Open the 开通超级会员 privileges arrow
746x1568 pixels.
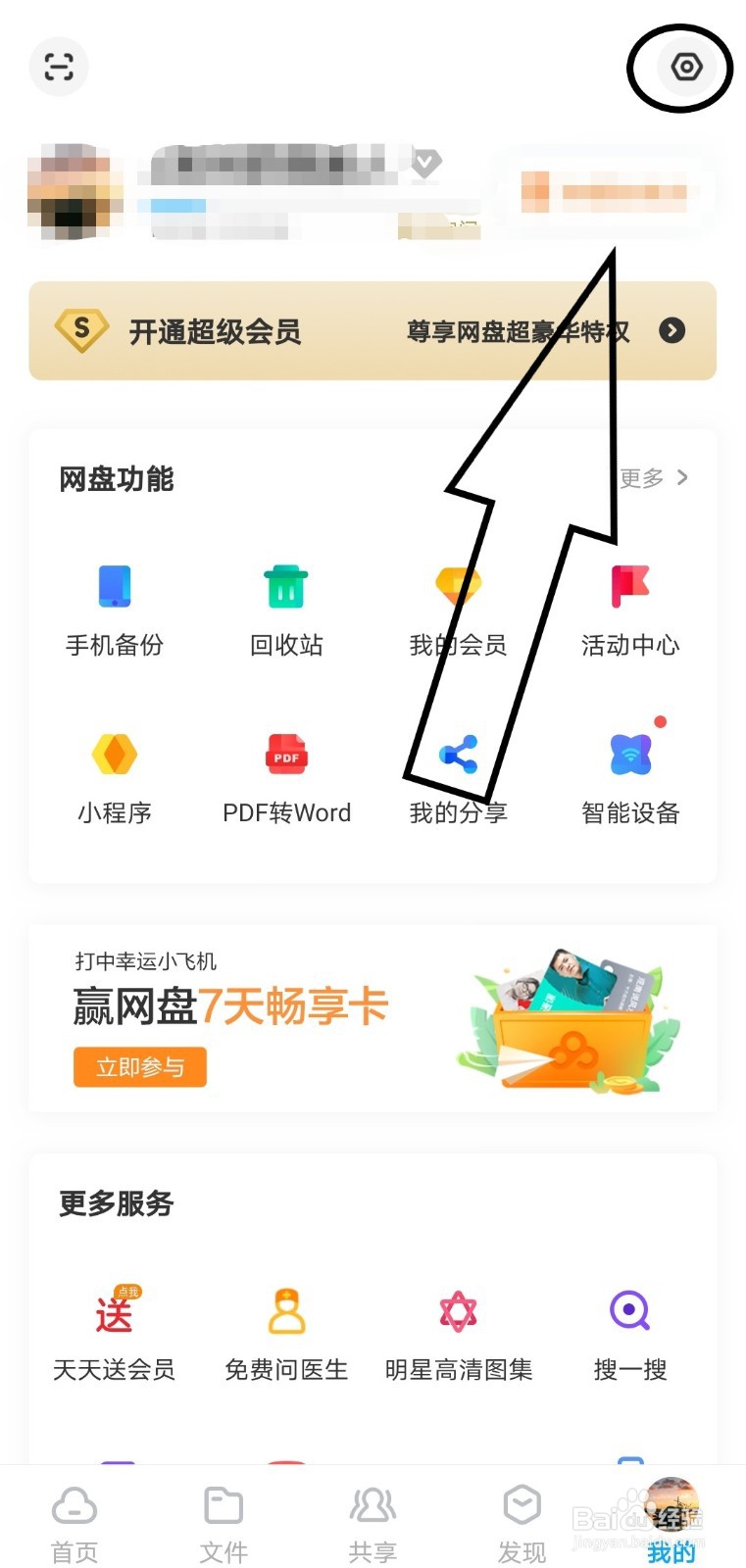click(x=671, y=331)
